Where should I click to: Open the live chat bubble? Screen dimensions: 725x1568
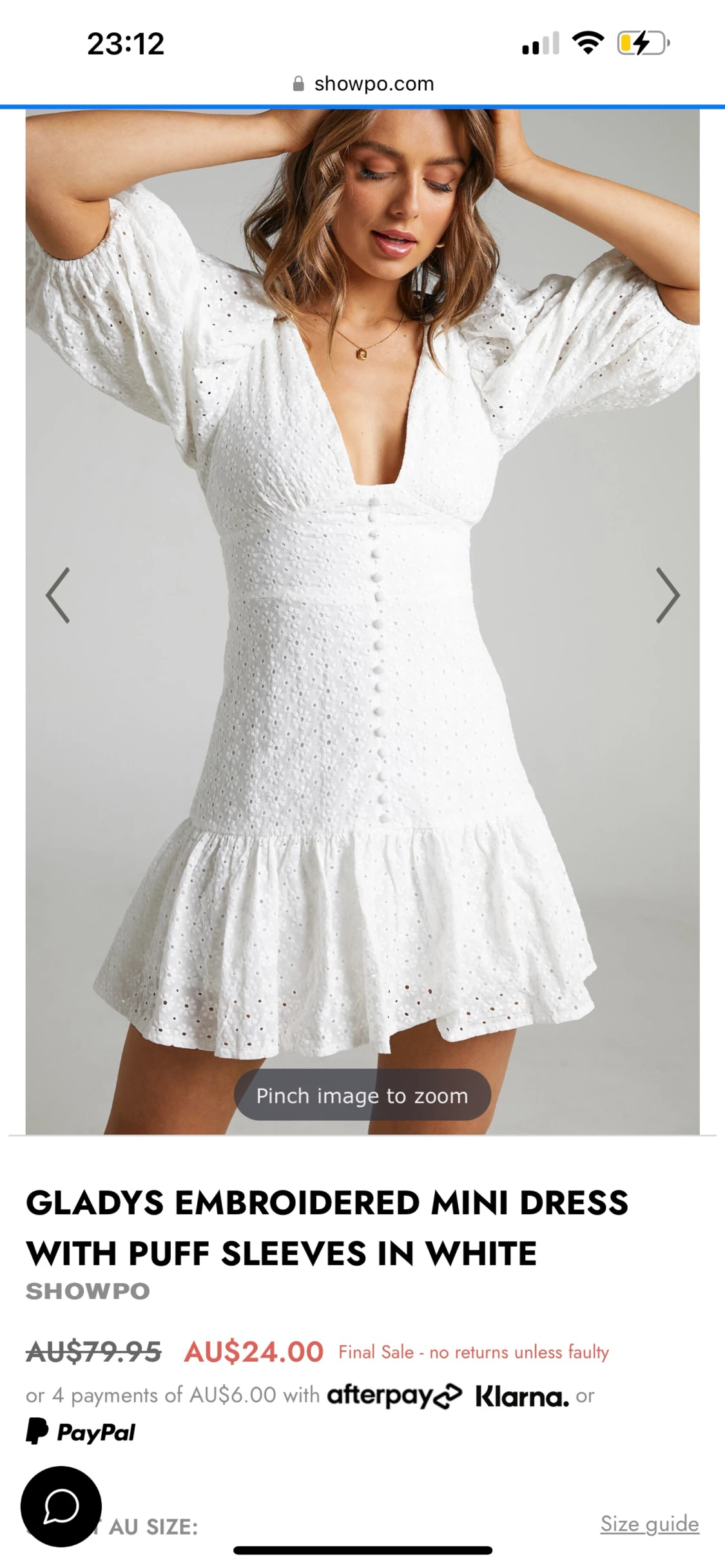point(61,1506)
